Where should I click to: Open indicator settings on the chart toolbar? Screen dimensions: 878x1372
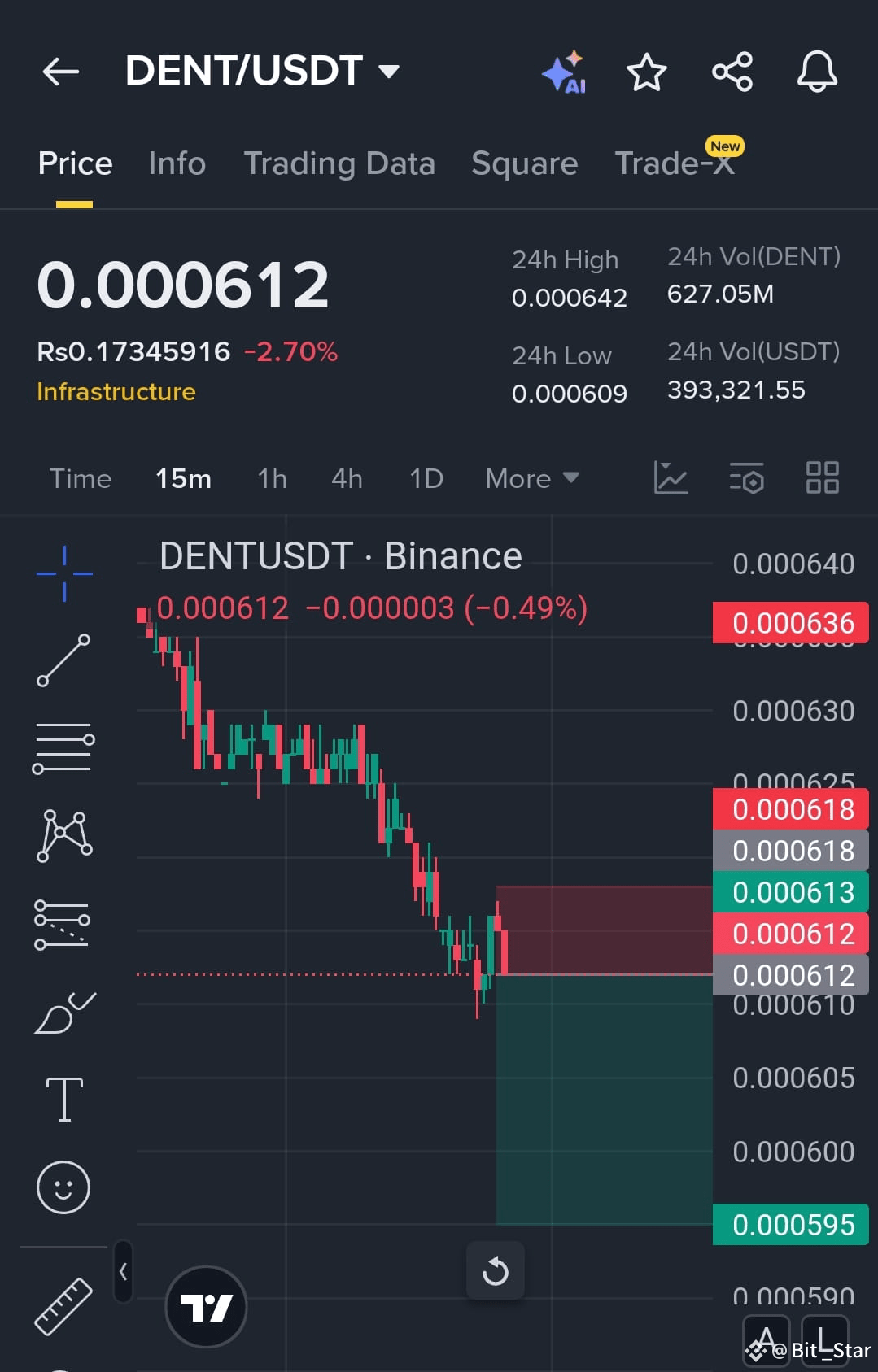[746, 478]
